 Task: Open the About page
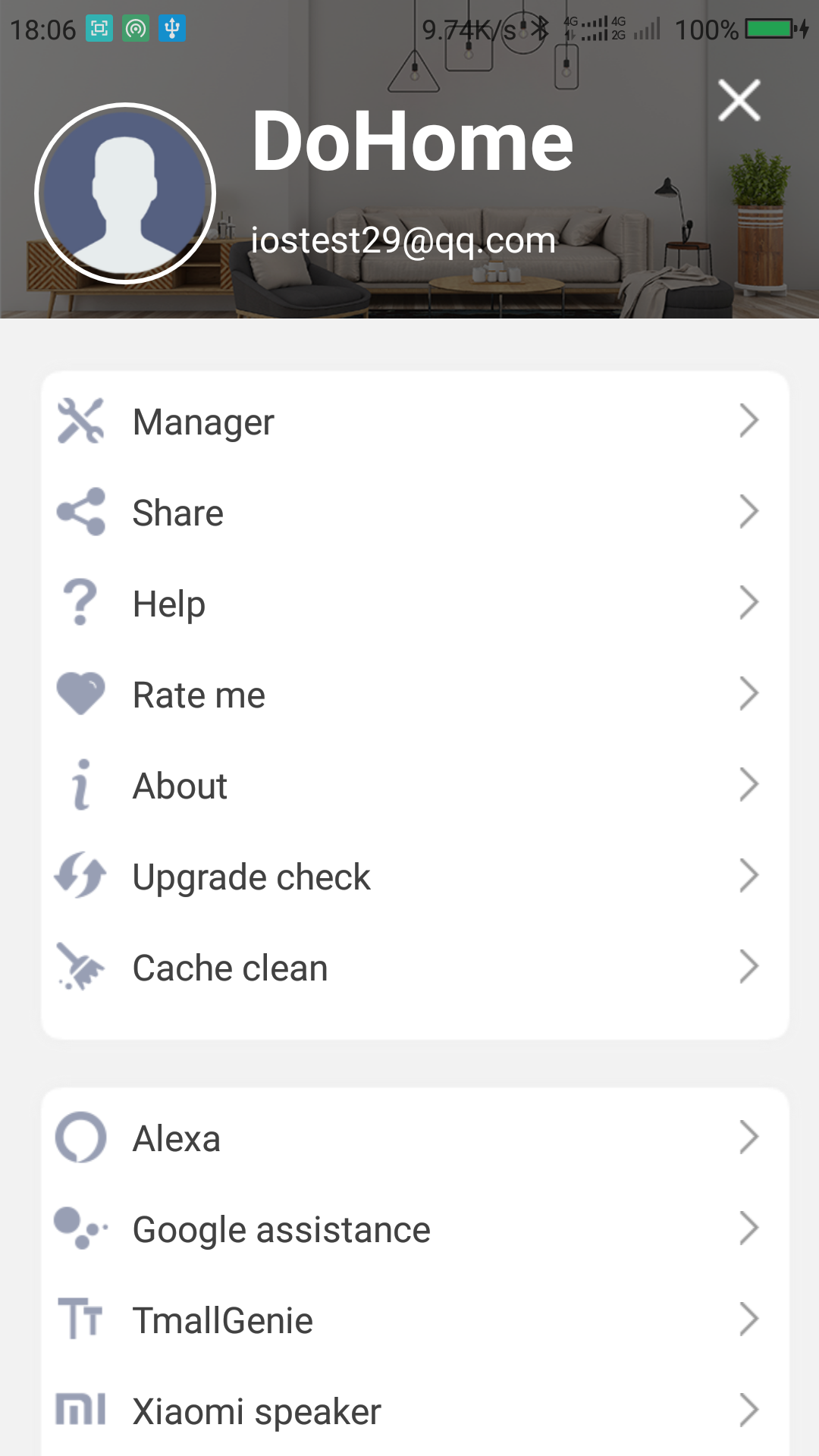click(x=414, y=786)
